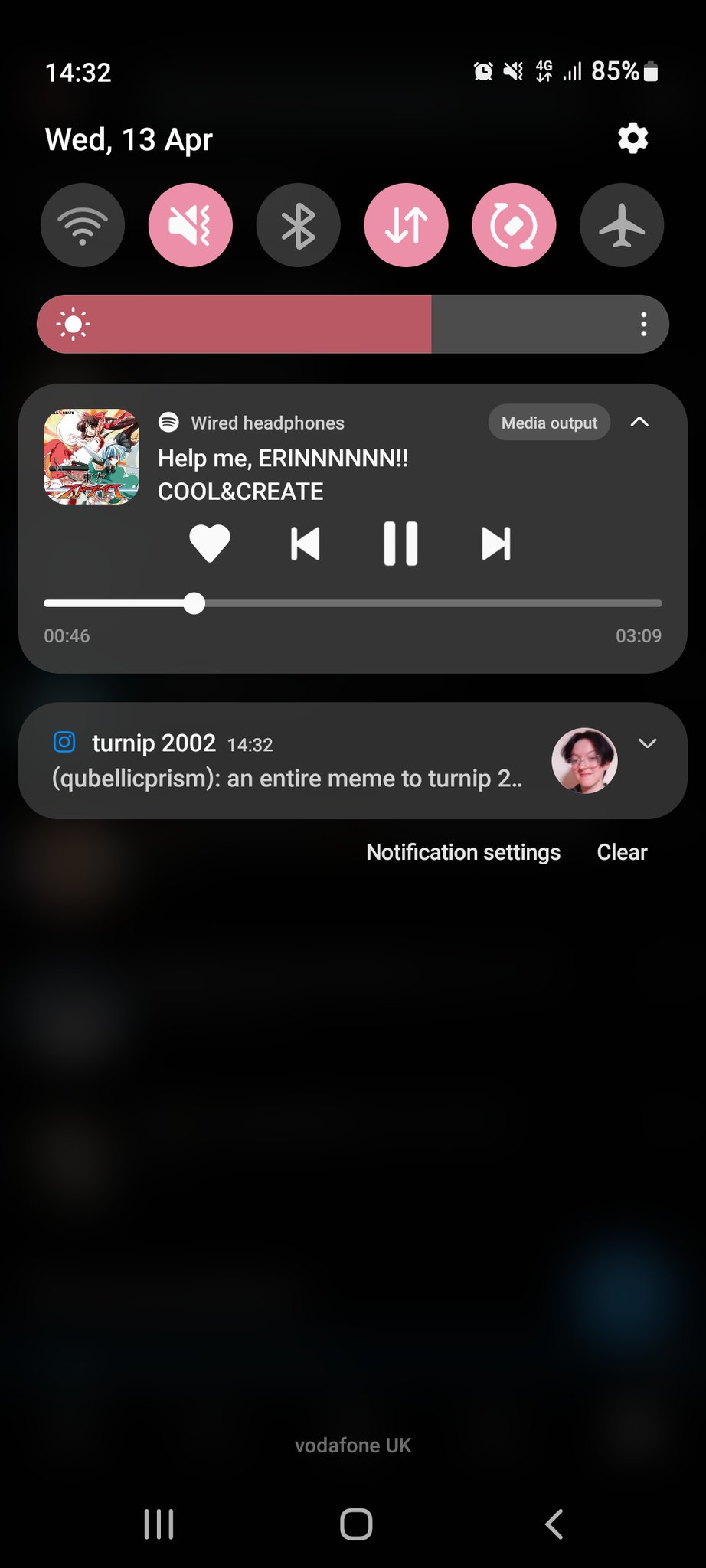Enable Bluetooth quick toggle
Image resolution: width=706 pixels, height=1568 pixels.
tap(299, 225)
